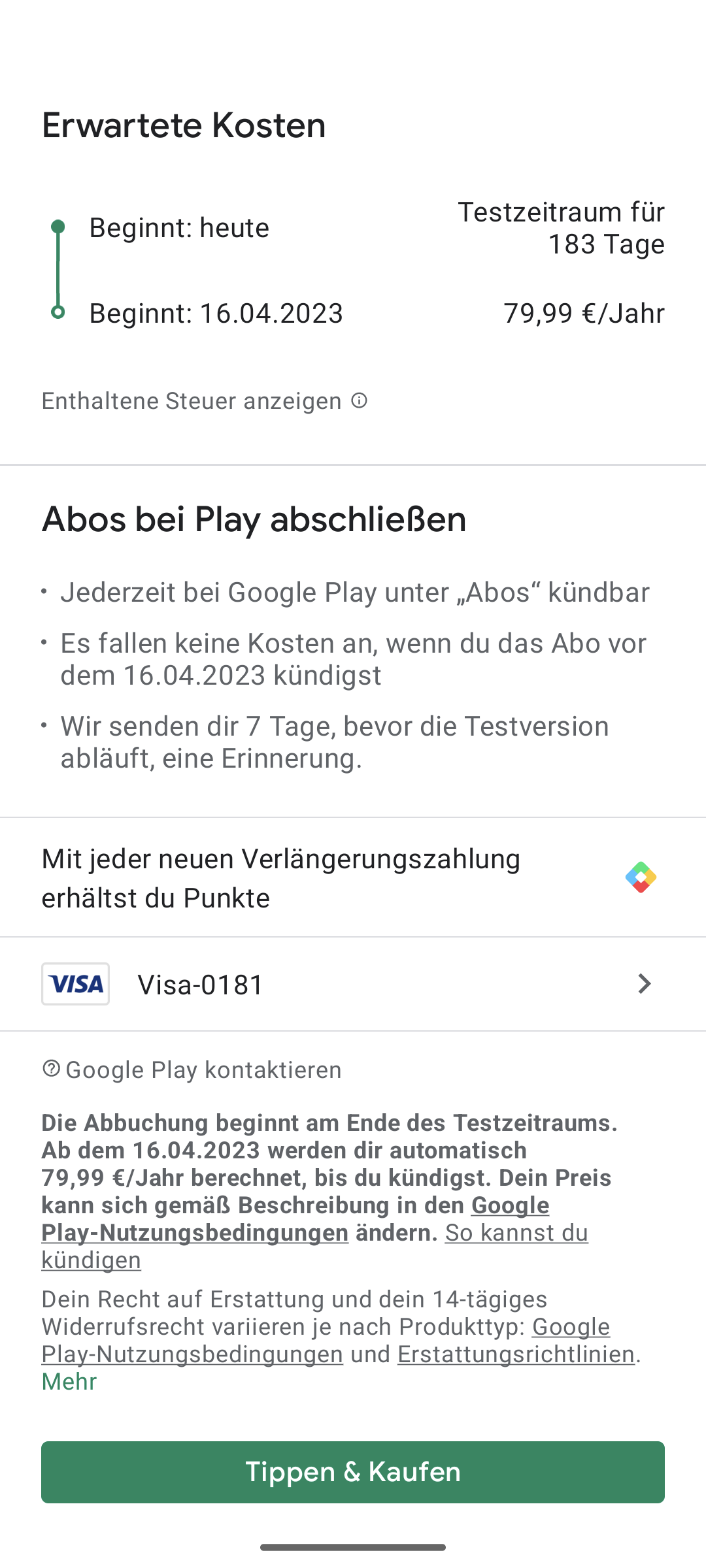Change the Visa-0181 payment method
This screenshot has width=706, height=1568.
353,984
